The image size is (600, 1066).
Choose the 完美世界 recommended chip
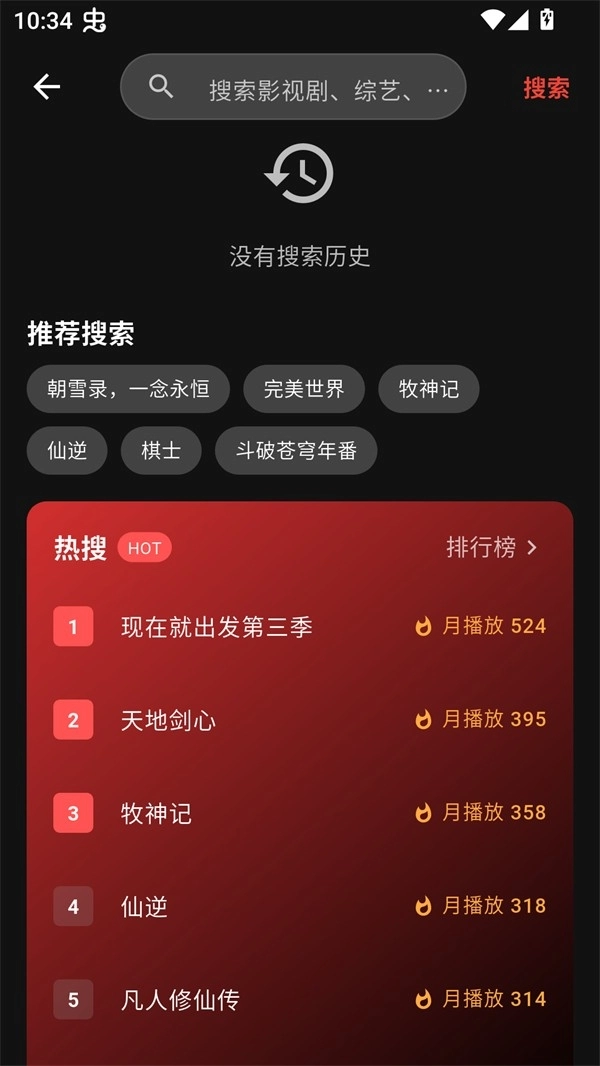[304, 389]
